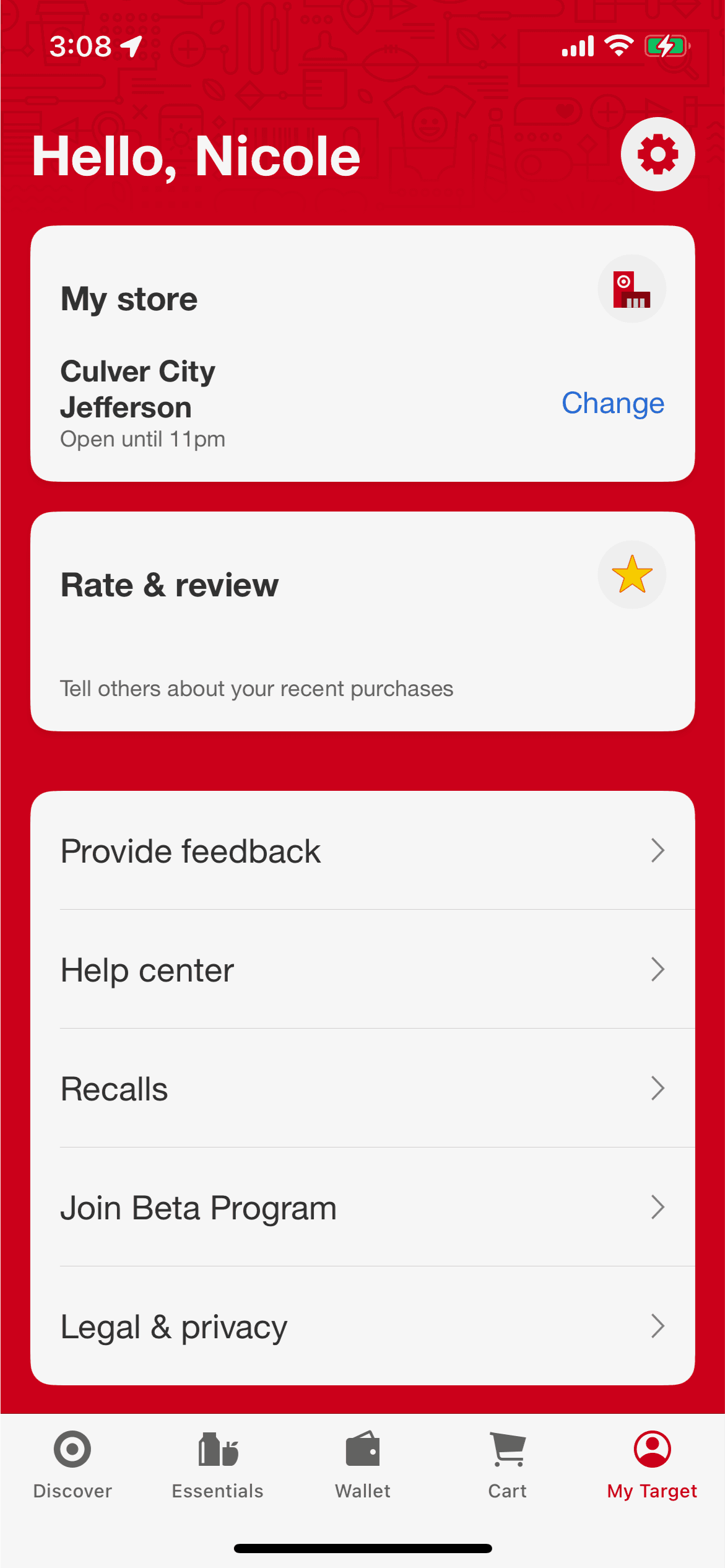Select Join Beta Program
The width and height of the screenshot is (725, 1568).
tap(362, 1208)
